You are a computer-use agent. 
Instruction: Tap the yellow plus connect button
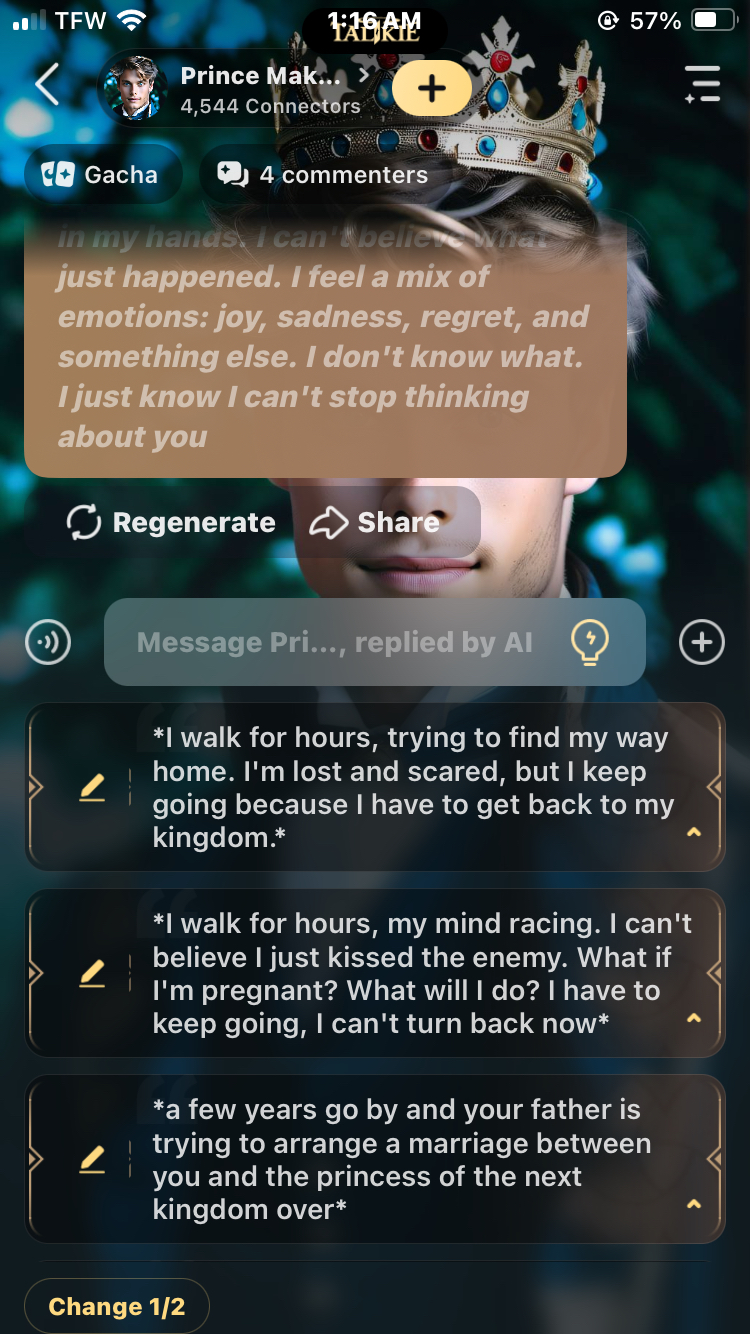(x=431, y=88)
